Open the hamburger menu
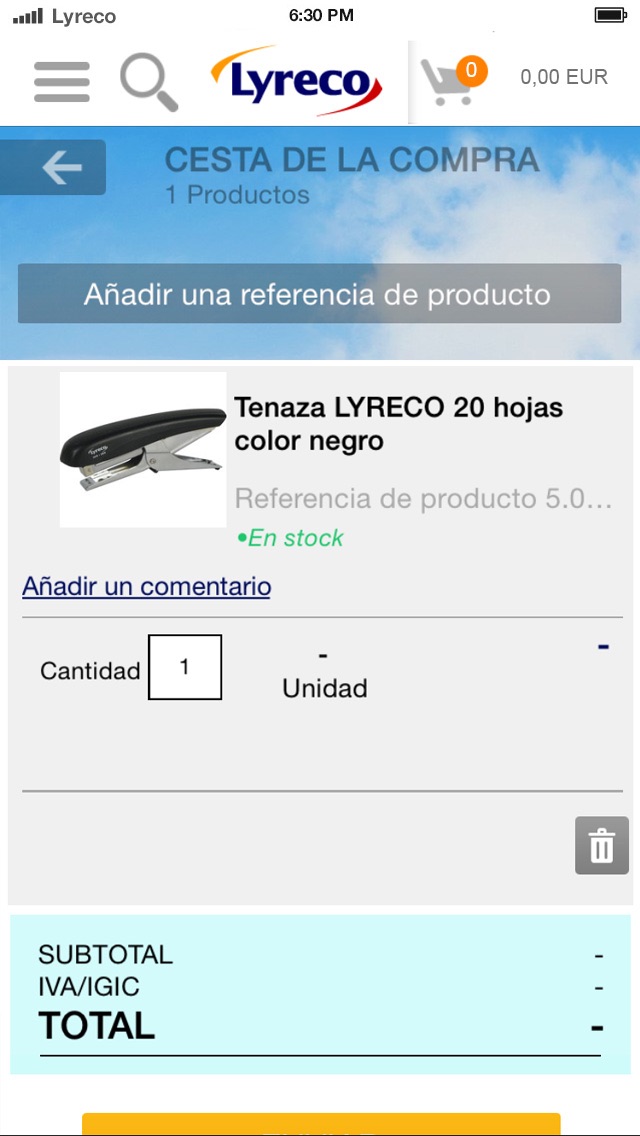This screenshot has width=640, height=1136. pos(61,81)
